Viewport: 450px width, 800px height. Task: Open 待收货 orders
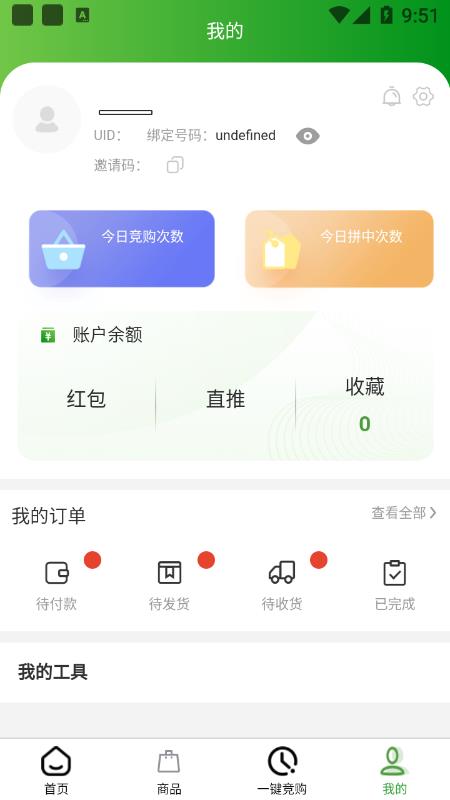(282, 586)
